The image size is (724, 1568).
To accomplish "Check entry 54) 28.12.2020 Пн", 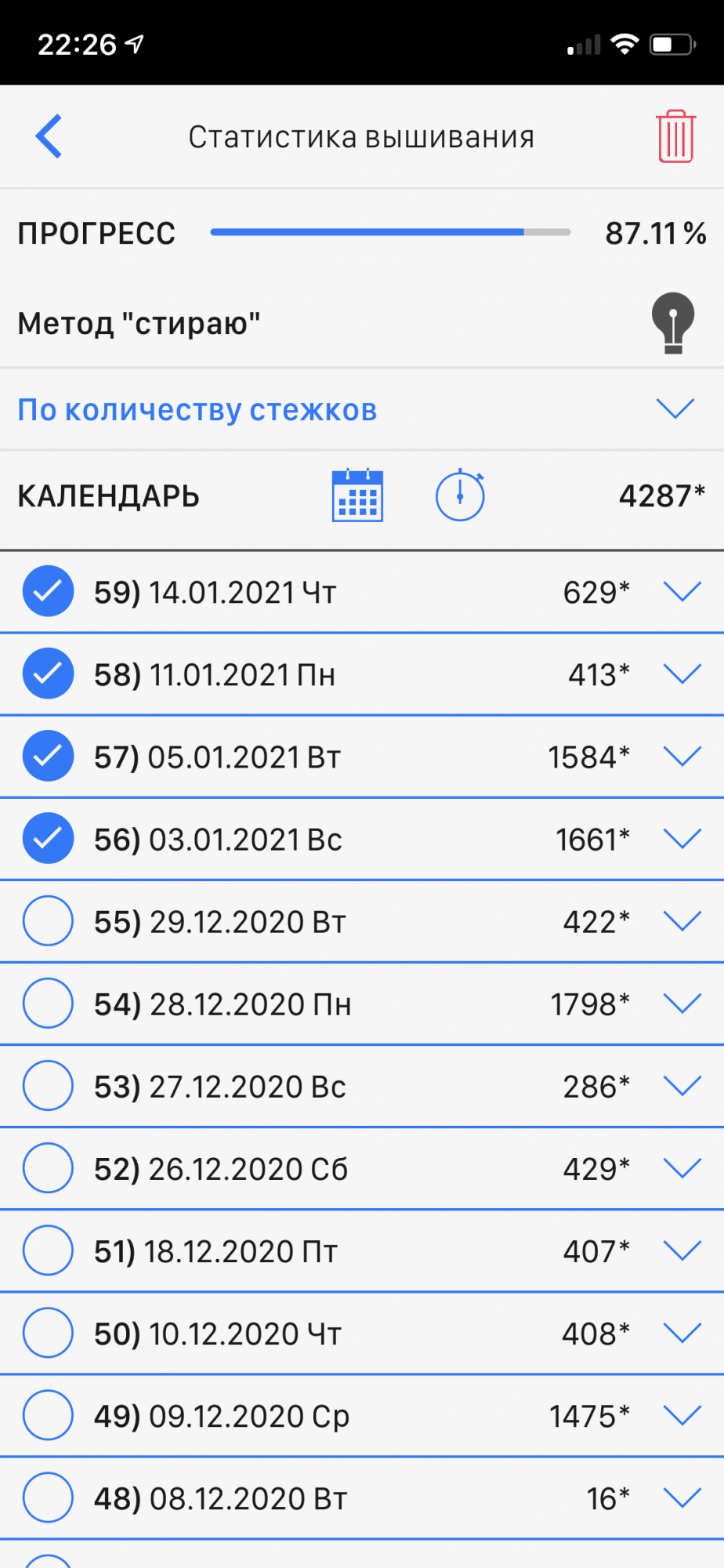I will [x=49, y=1004].
